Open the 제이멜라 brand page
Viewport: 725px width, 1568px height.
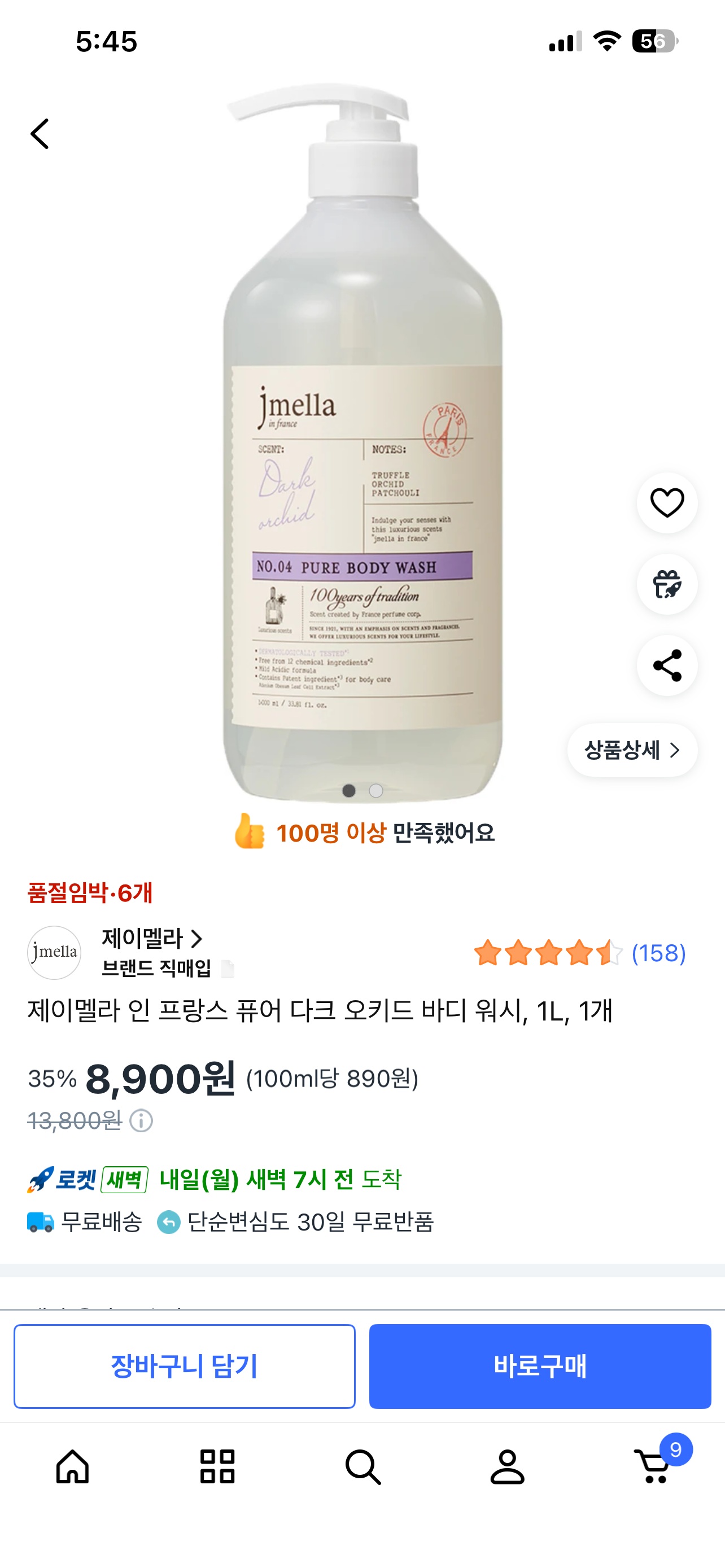[151, 939]
